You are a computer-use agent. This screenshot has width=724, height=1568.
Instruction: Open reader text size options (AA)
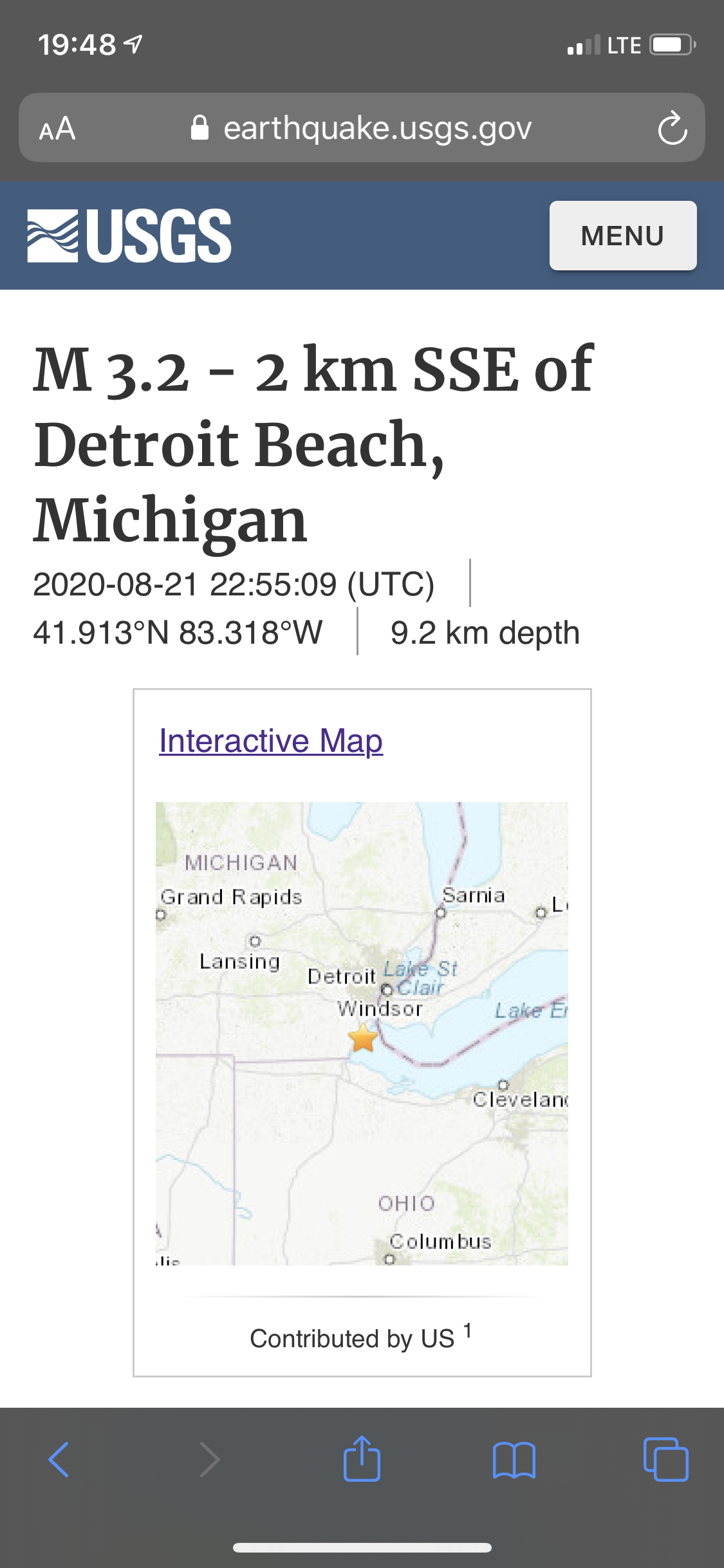(x=57, y=128)
